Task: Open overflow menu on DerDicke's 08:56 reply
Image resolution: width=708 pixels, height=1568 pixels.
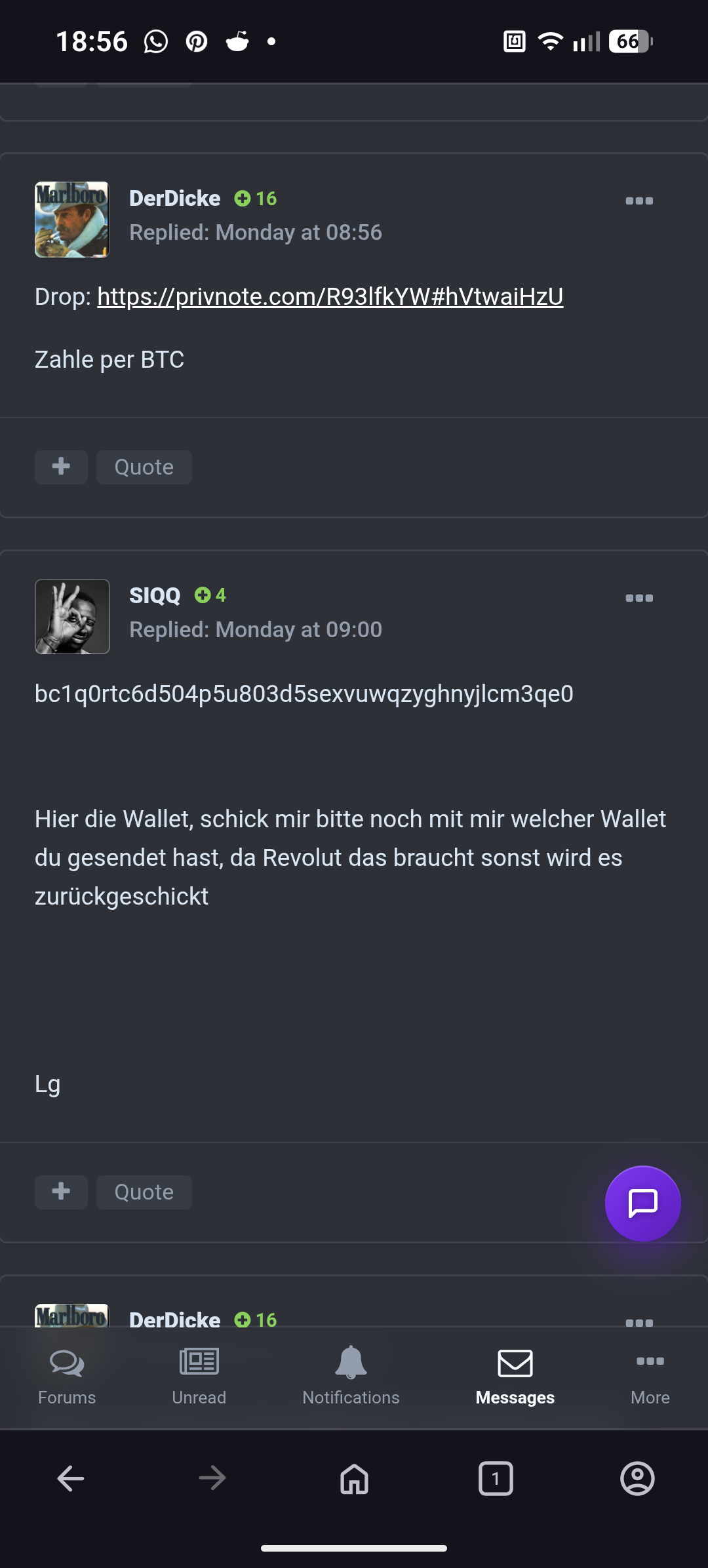Action: 639,201
